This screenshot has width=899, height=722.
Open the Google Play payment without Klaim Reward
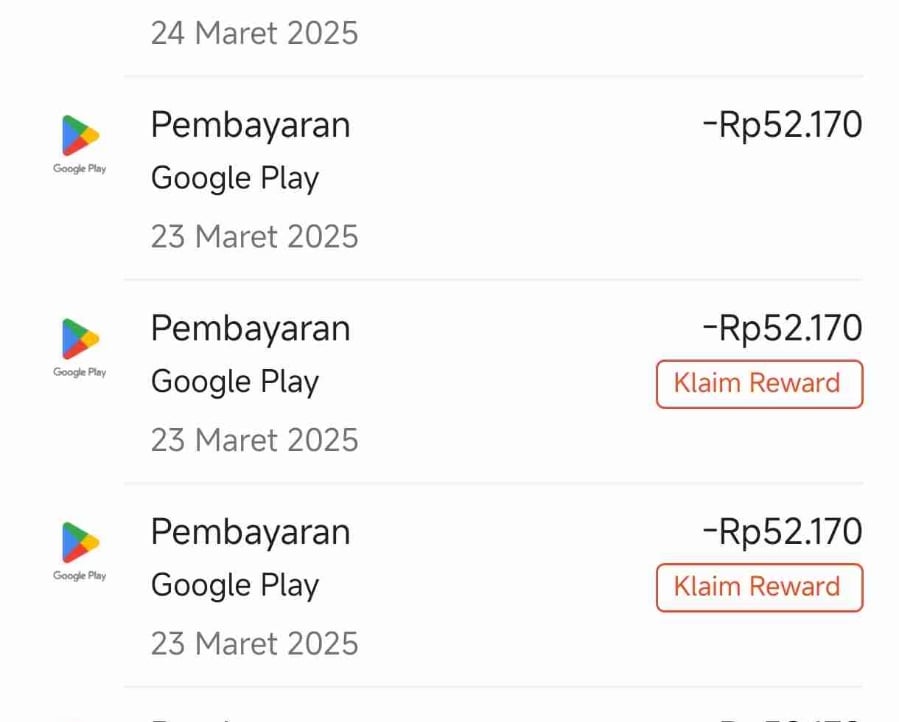[x=450, y=178]
